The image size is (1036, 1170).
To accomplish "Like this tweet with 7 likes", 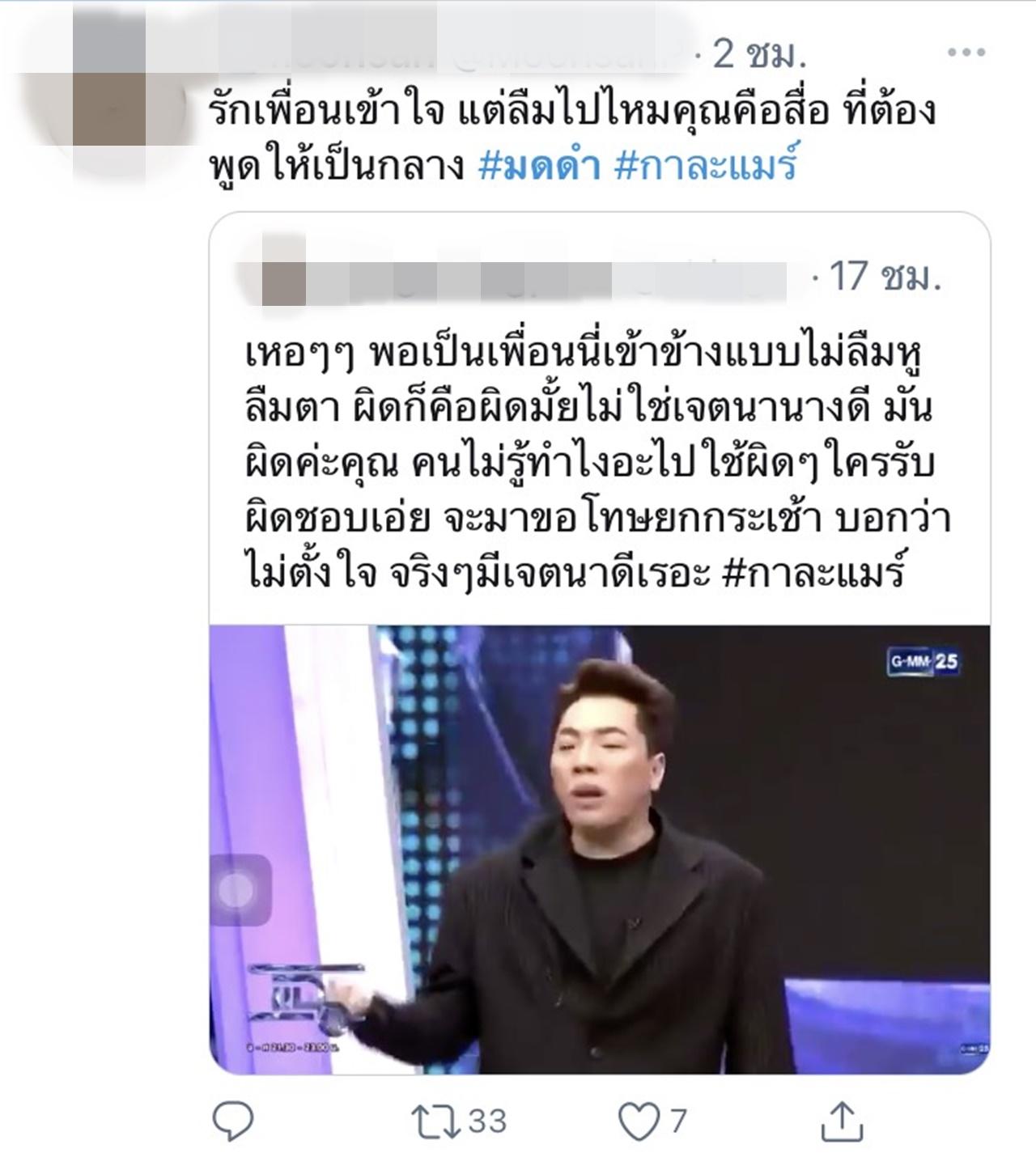I will coord(638,1121).
